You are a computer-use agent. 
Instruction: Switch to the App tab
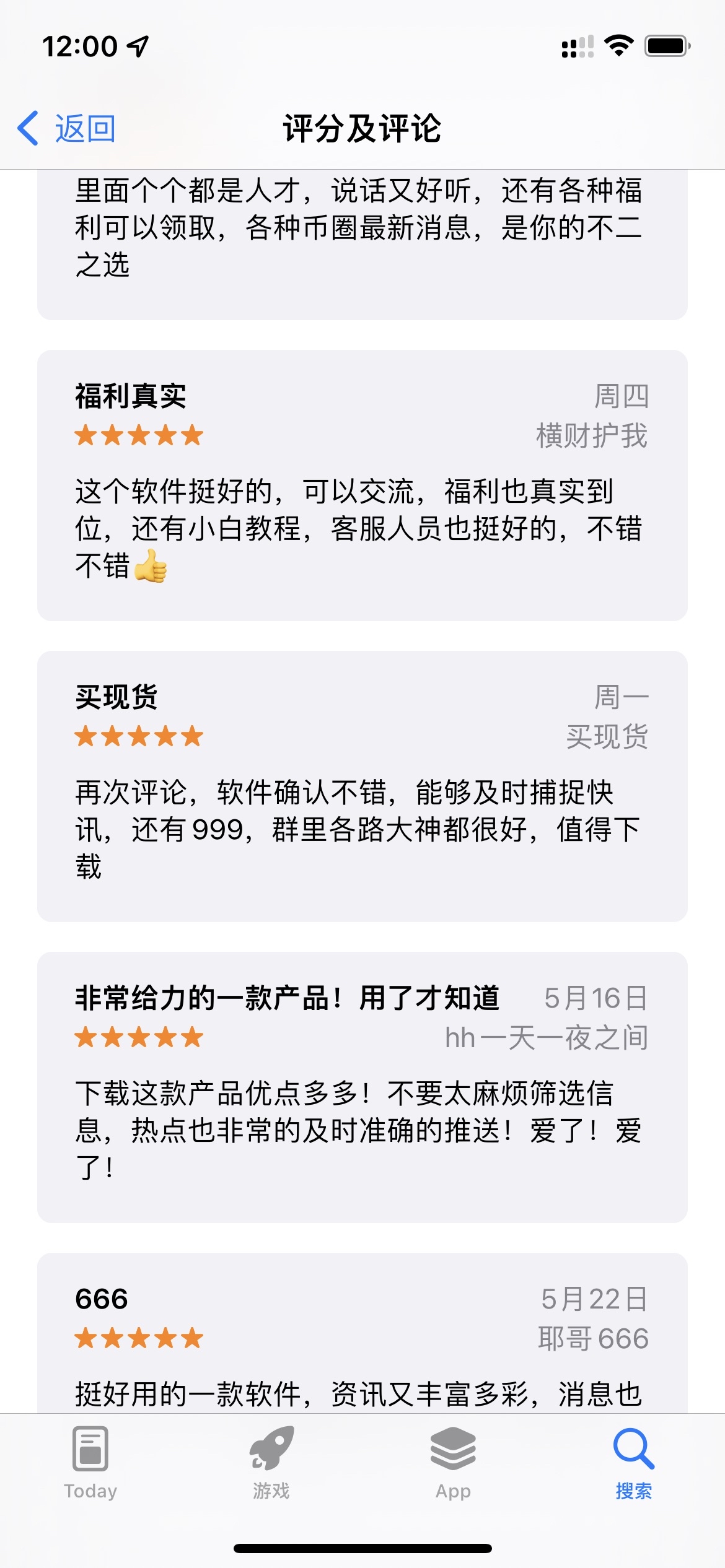(x=453, y=1463)
